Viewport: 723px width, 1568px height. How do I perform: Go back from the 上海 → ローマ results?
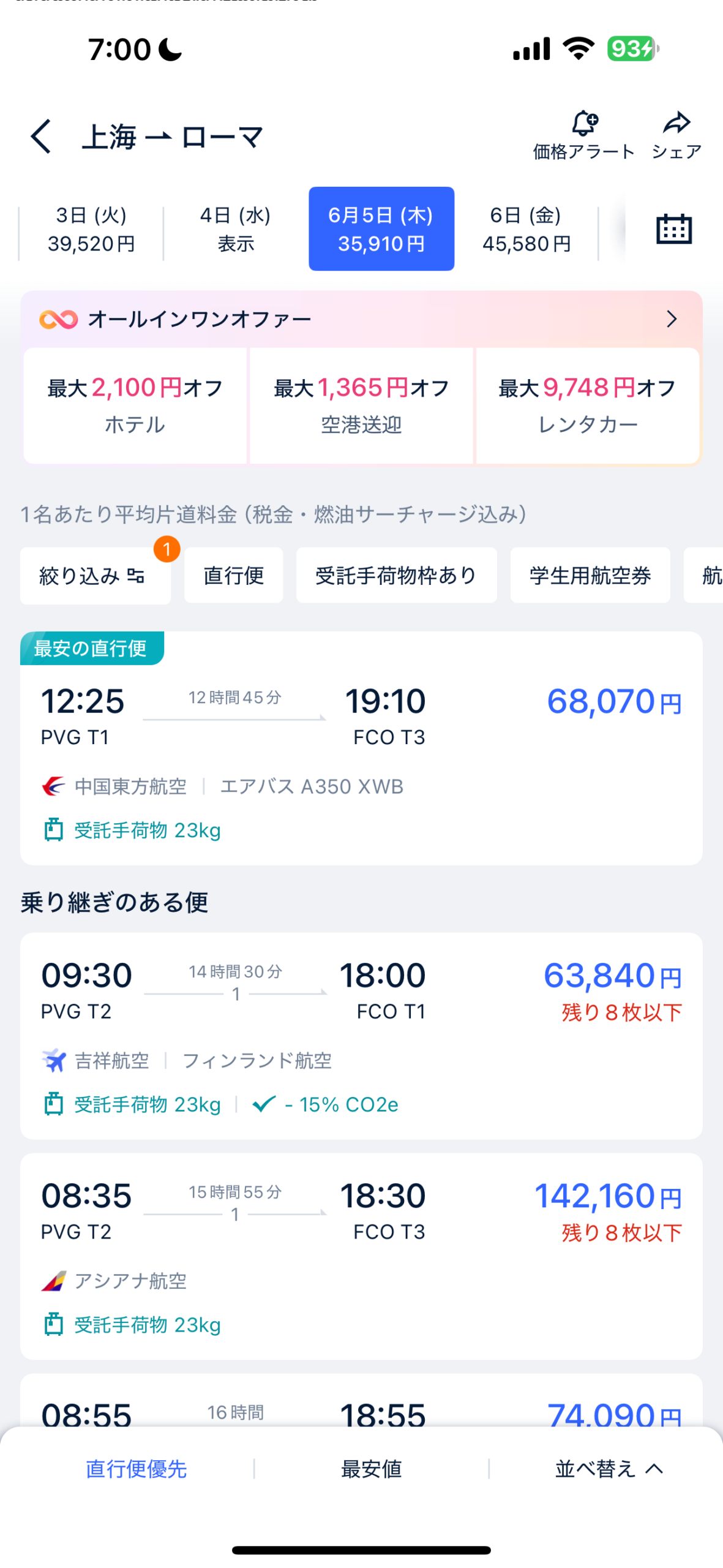pyautogui.click(x=40, y=136)
